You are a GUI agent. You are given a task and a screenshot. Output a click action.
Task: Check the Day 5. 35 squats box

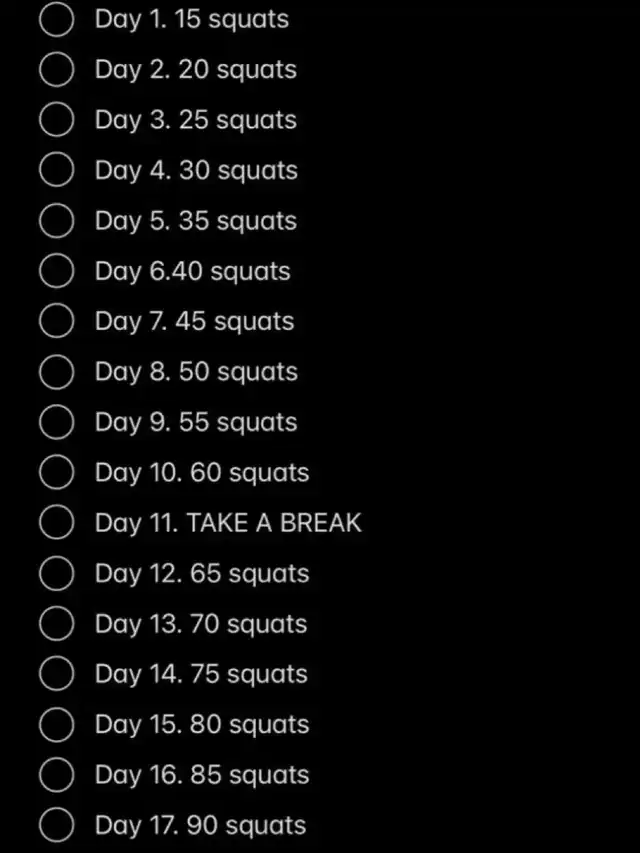57,221
